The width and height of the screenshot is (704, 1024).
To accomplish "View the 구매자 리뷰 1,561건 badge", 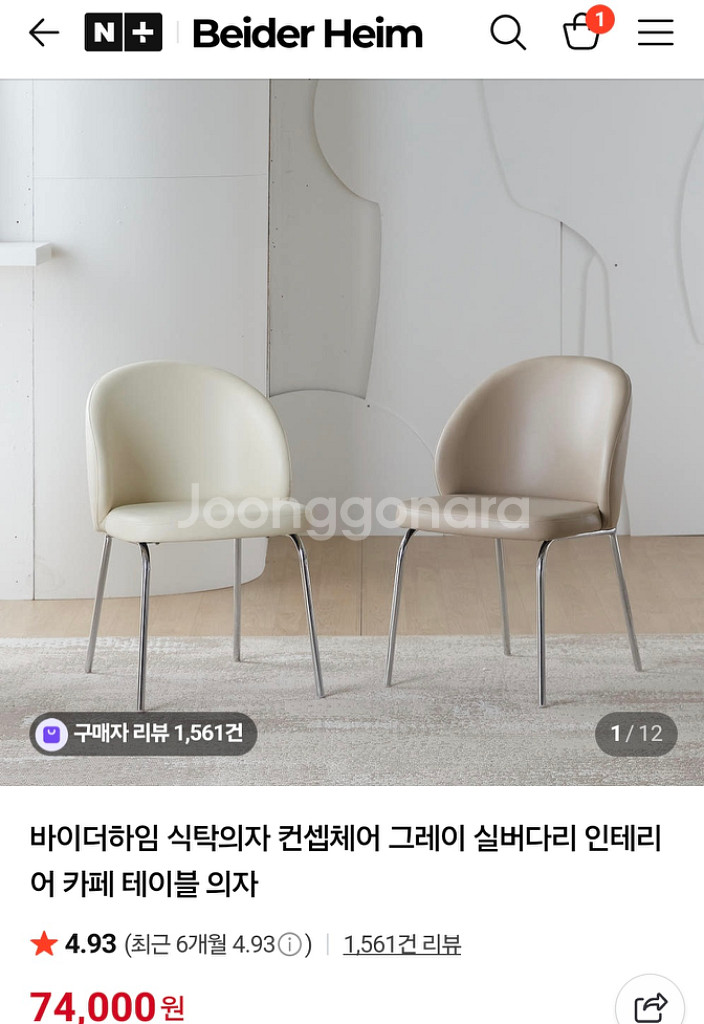I will pyautogui.click(x=143, y=733).
